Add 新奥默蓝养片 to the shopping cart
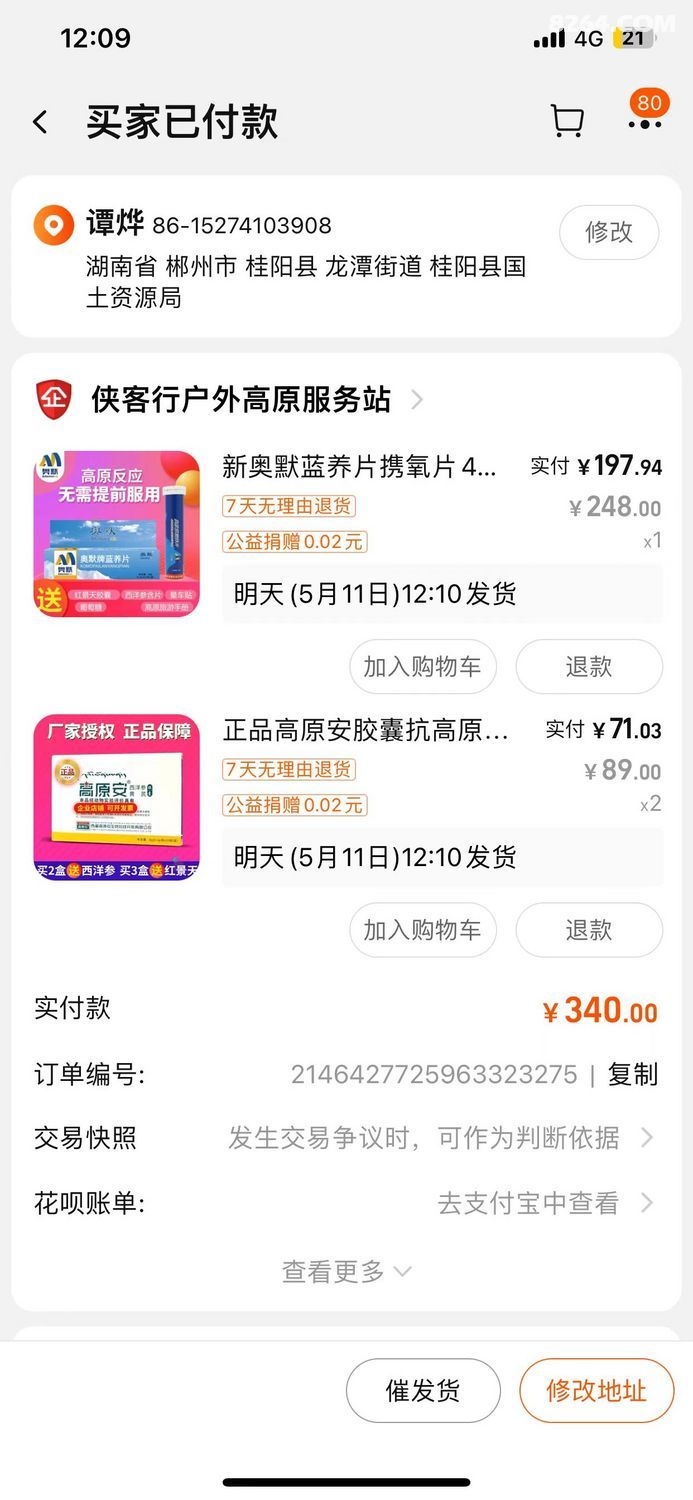The image size is (693, 1500). (422, 667)
